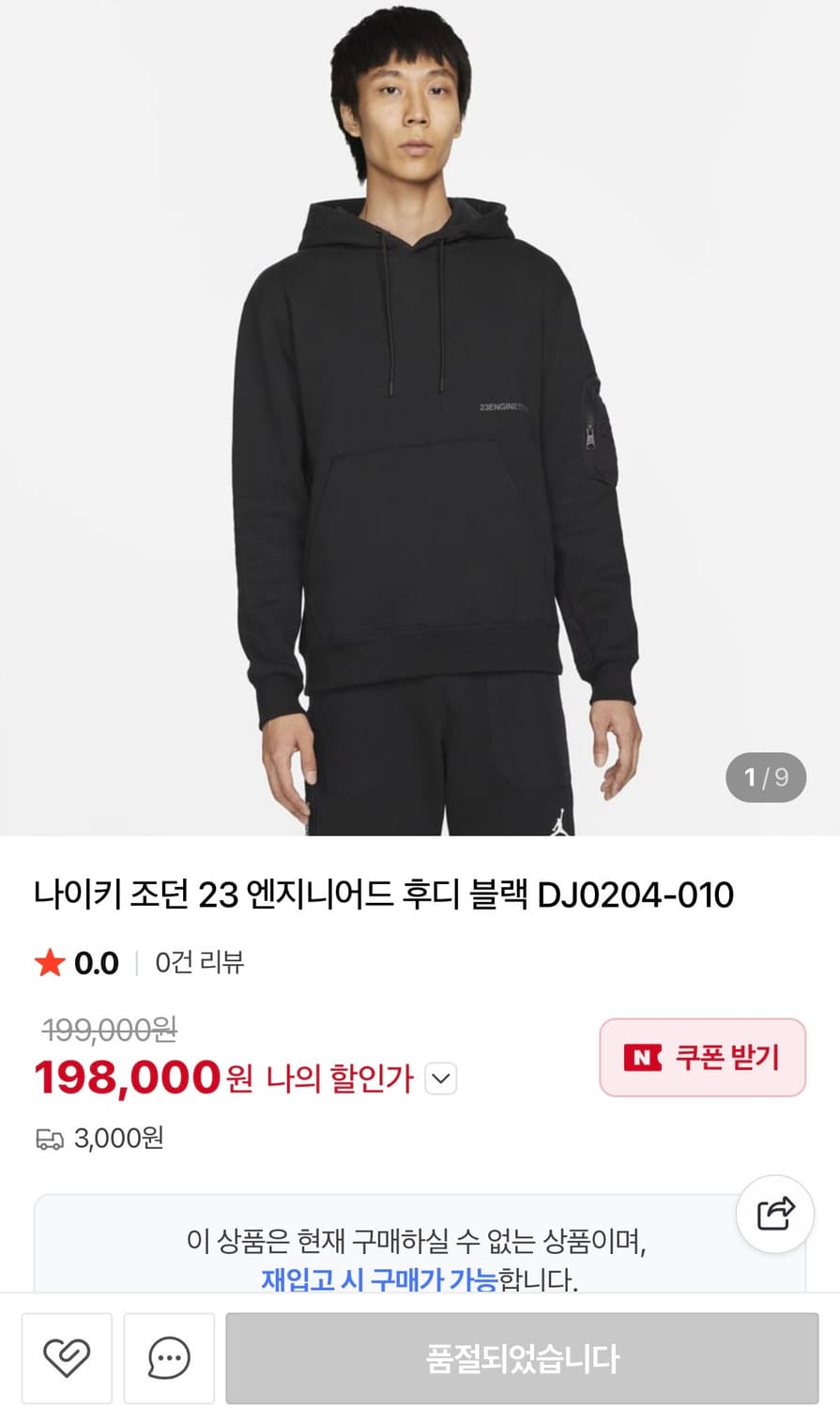The width and height of the screenshot is (840, 1408).
Task: Click the share arrow icon
Action: 774,1214
